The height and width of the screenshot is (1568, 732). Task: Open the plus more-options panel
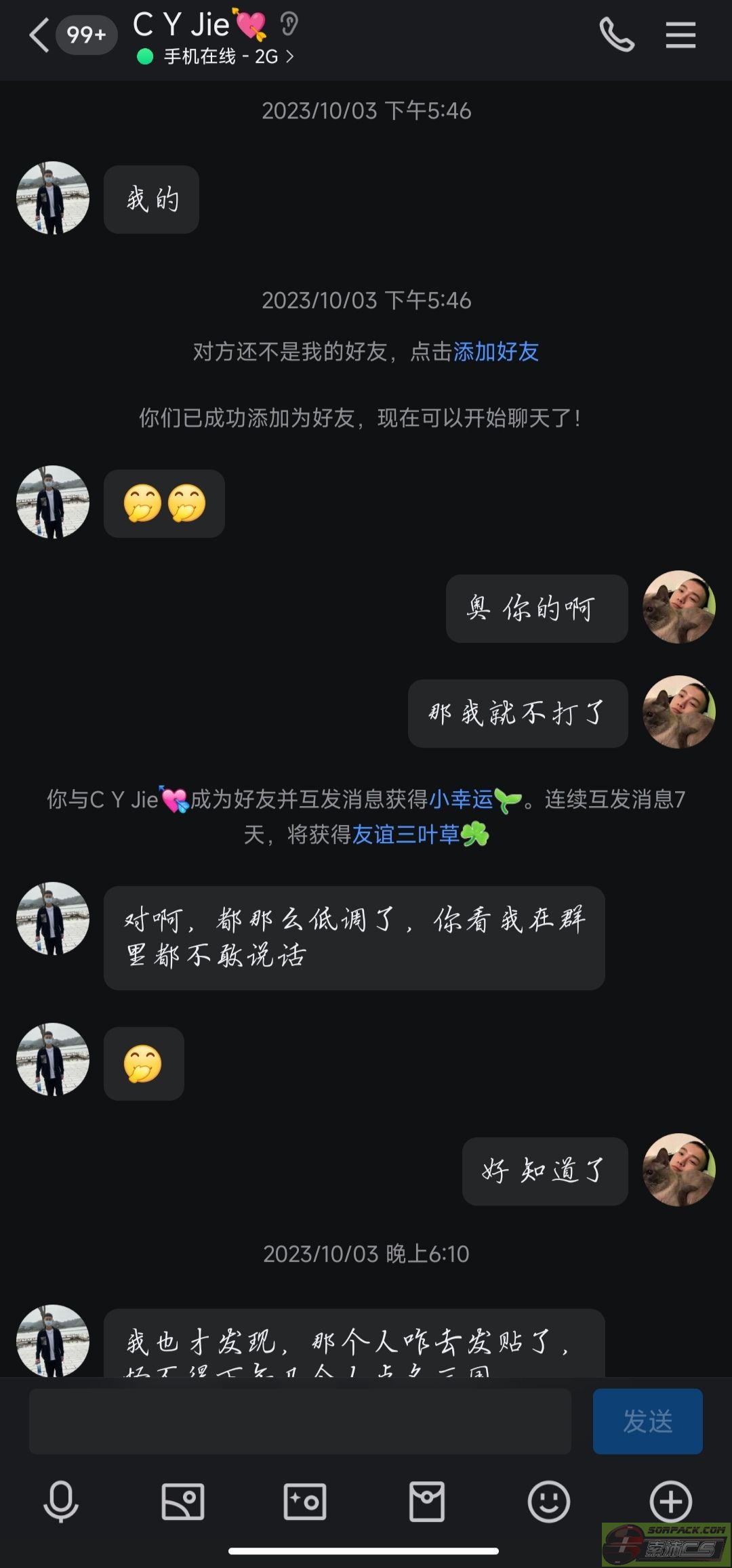point(670,1501)
